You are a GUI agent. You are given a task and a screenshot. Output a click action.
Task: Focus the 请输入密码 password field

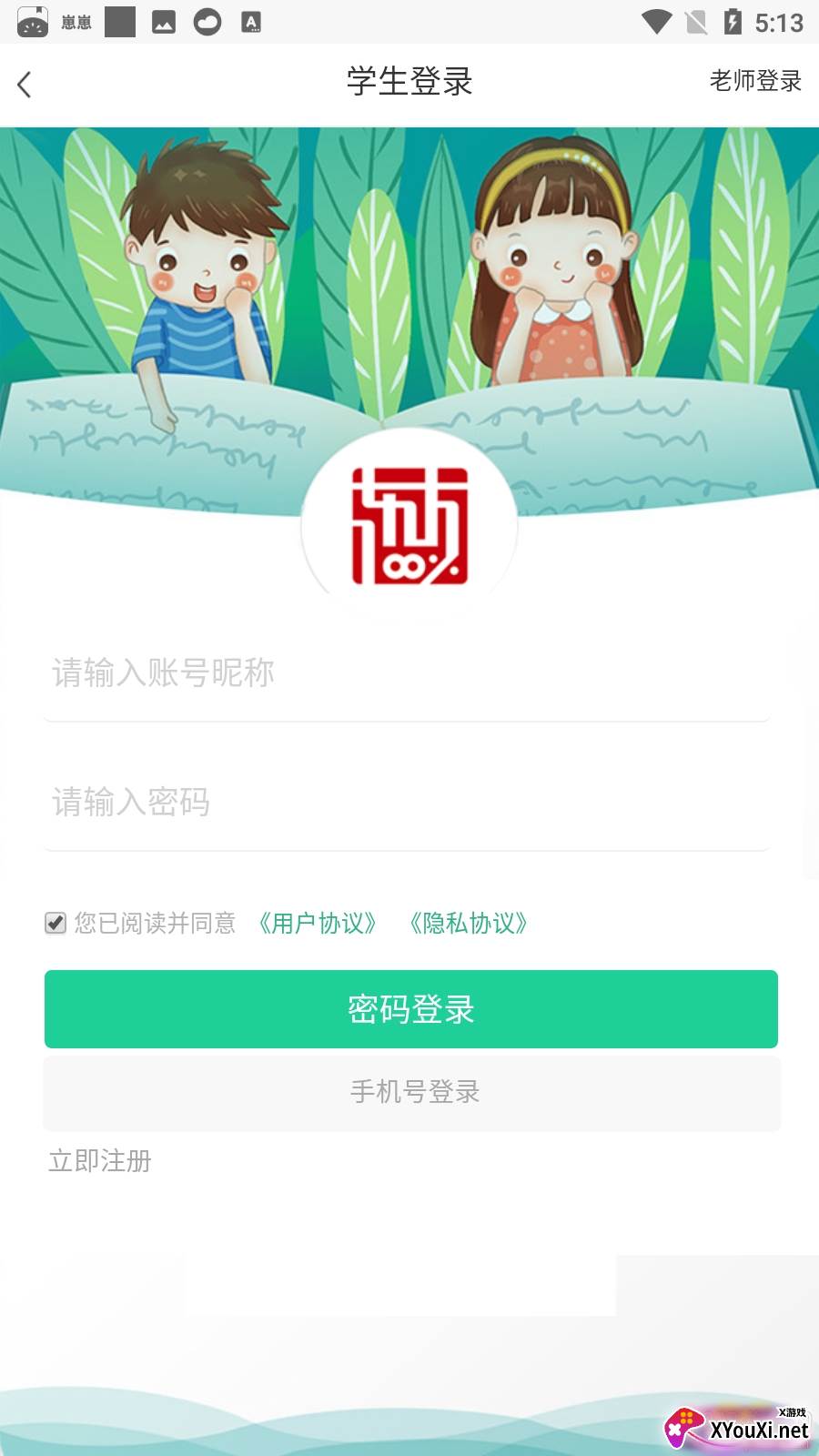(406, 803)
